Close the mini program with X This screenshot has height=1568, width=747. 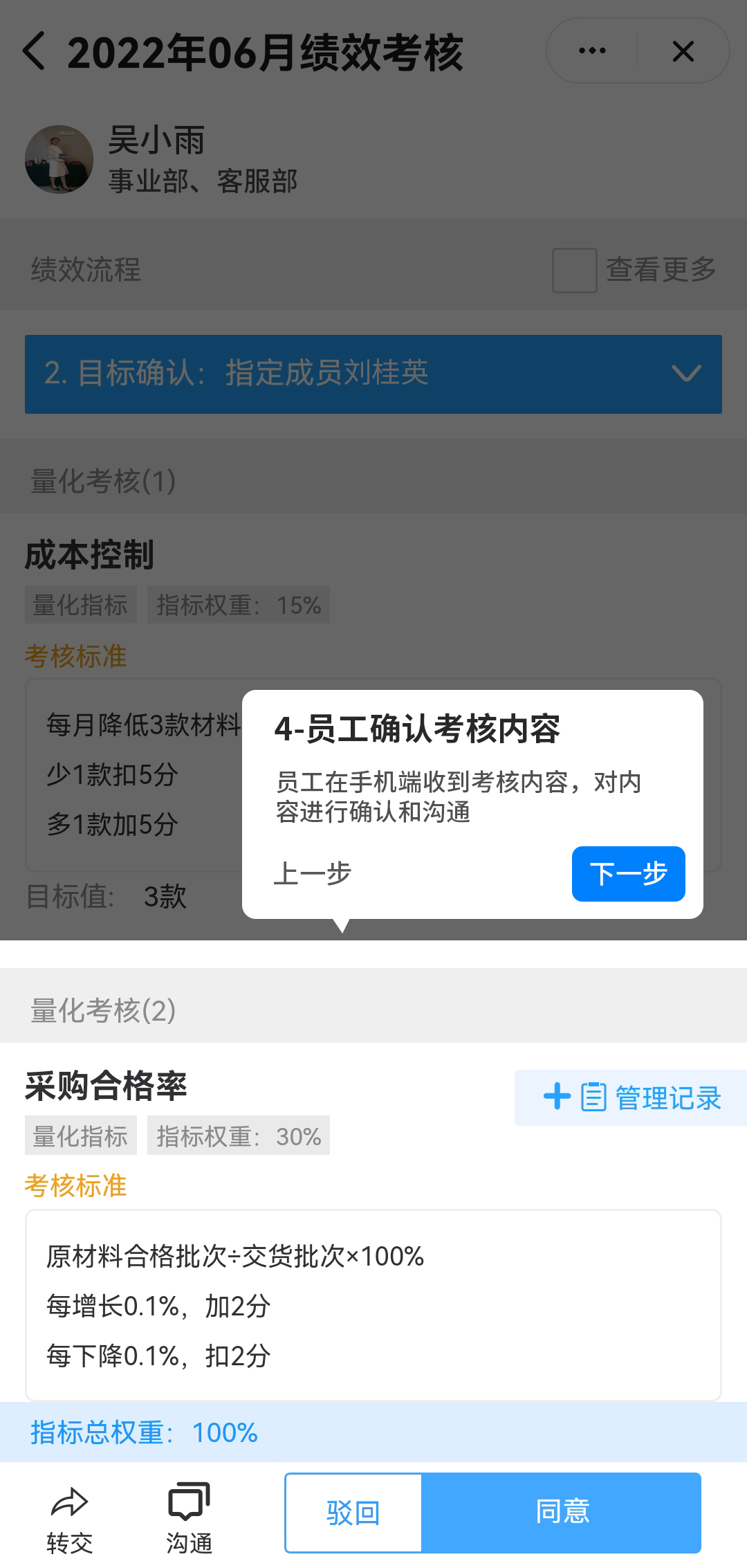[x=683, y=51]
